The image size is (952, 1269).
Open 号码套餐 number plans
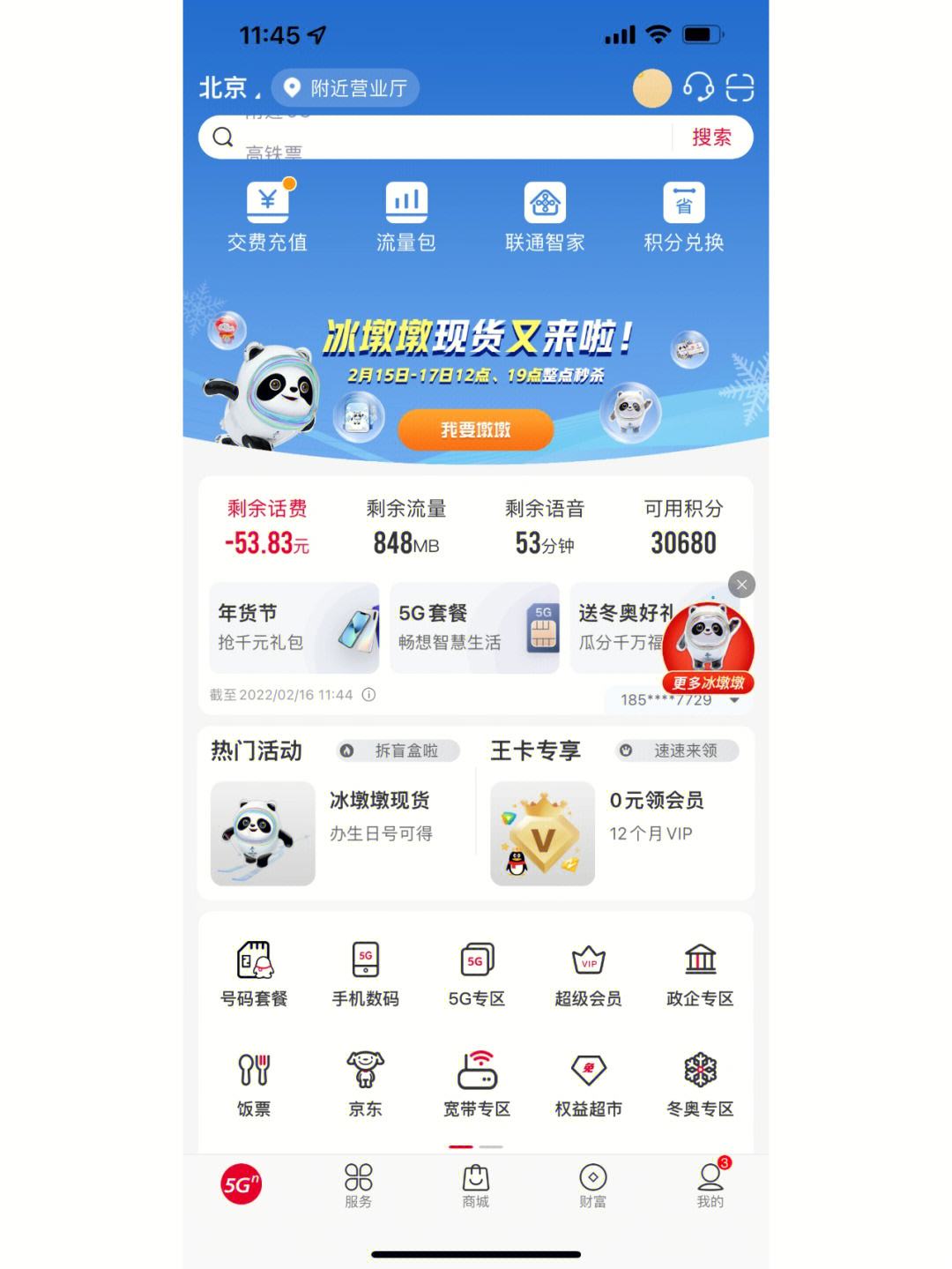(x=254, y=974)
